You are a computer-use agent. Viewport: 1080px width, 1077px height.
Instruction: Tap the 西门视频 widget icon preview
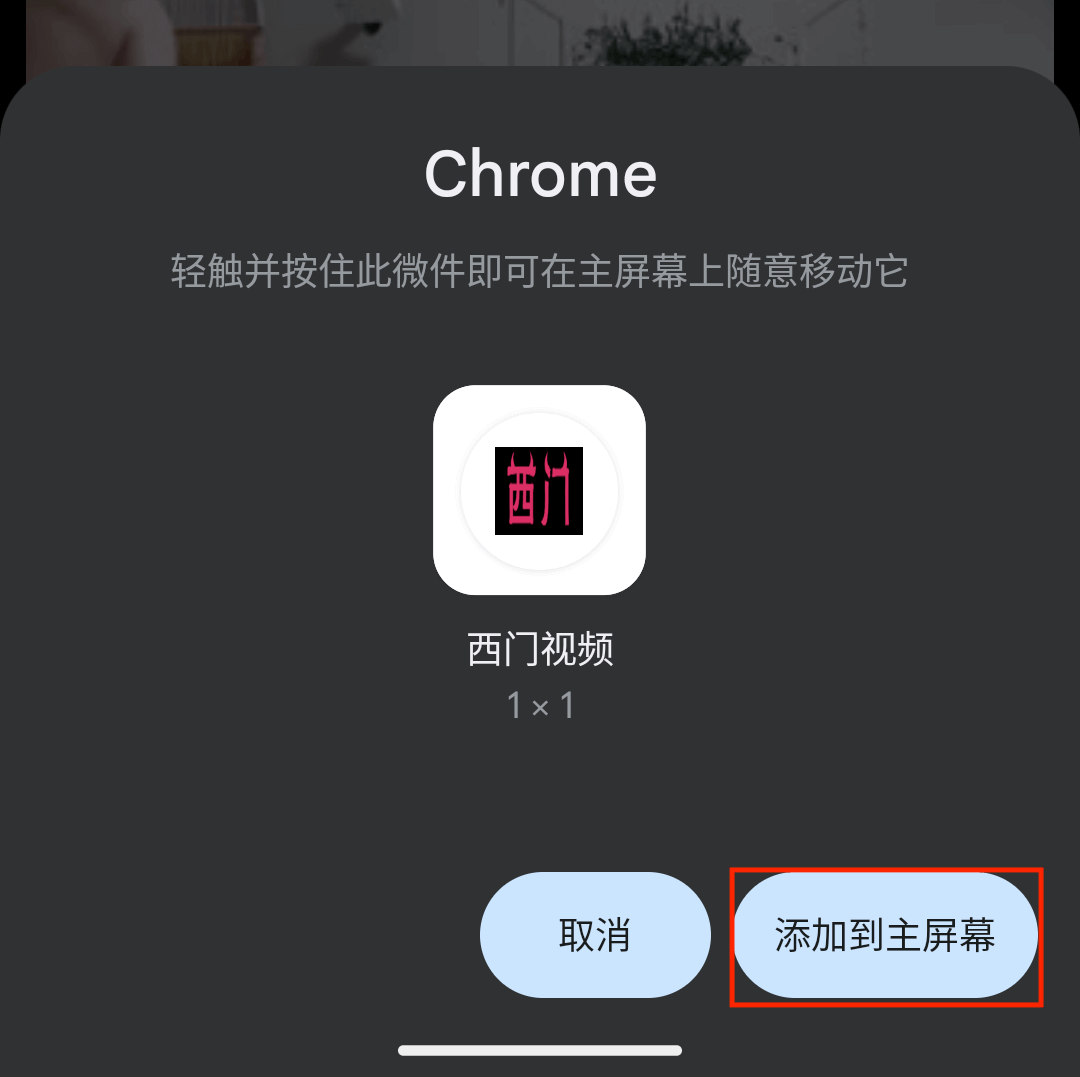coord(539,490)
